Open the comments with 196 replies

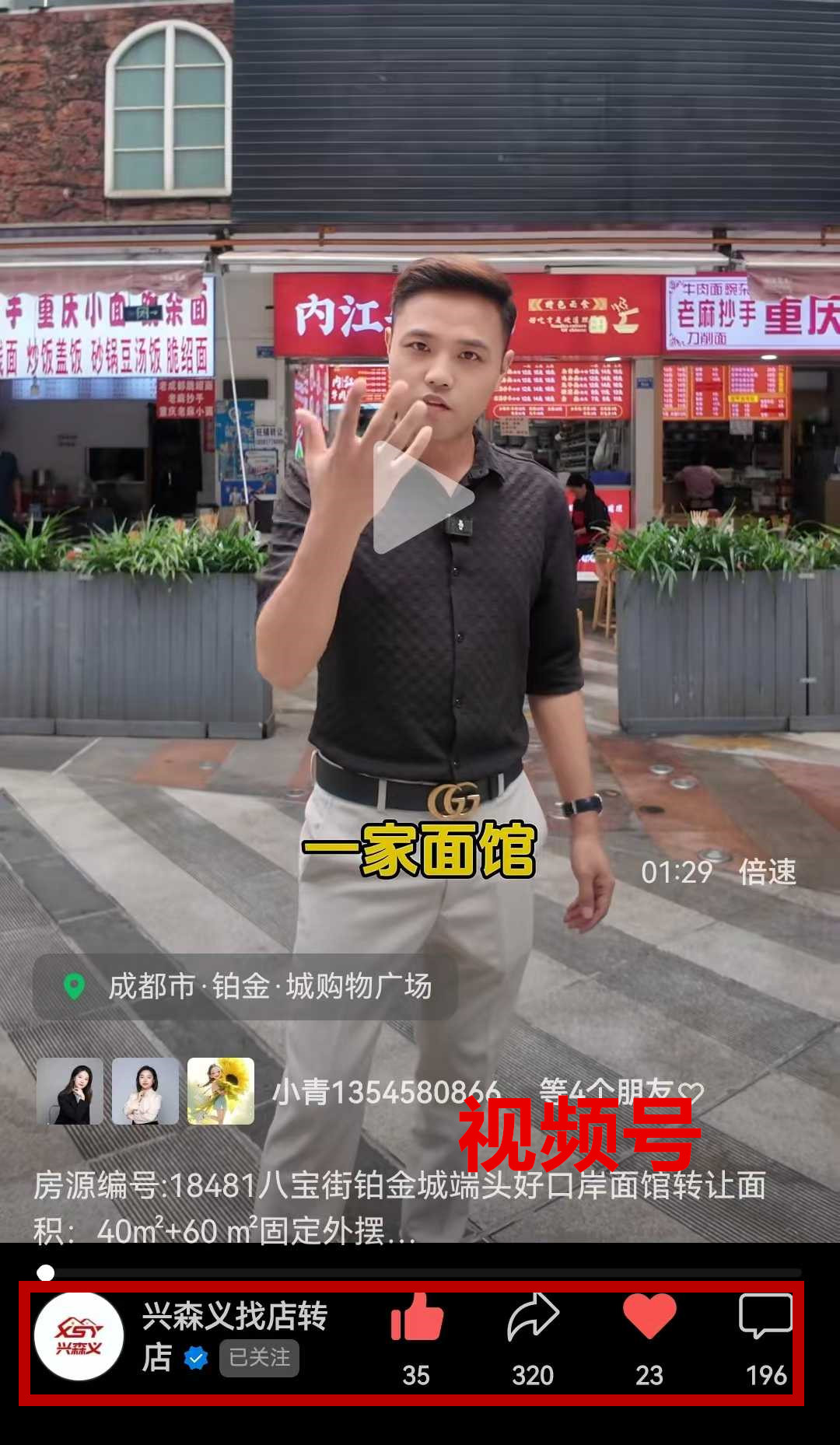point(765,1318)
